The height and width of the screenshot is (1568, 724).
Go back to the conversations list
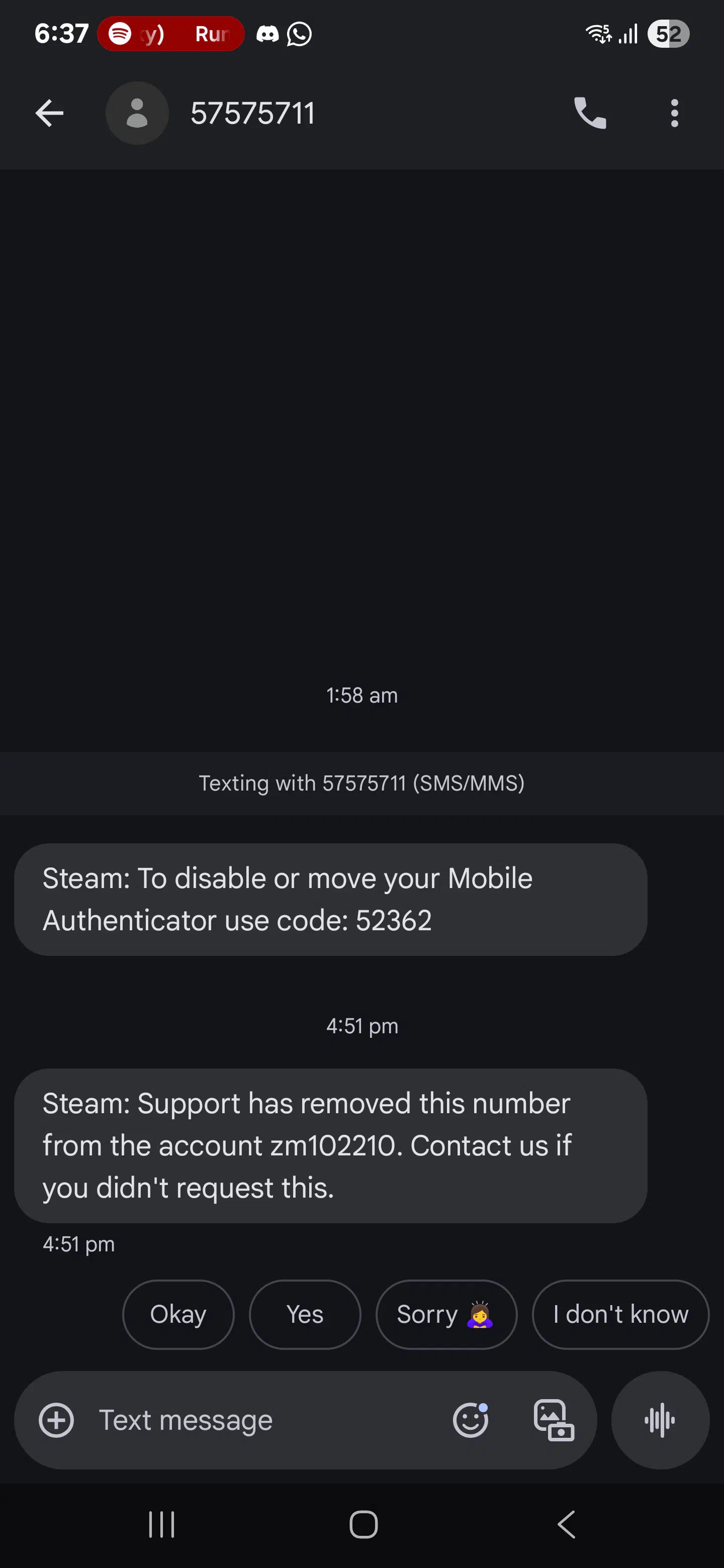point(49,113)
